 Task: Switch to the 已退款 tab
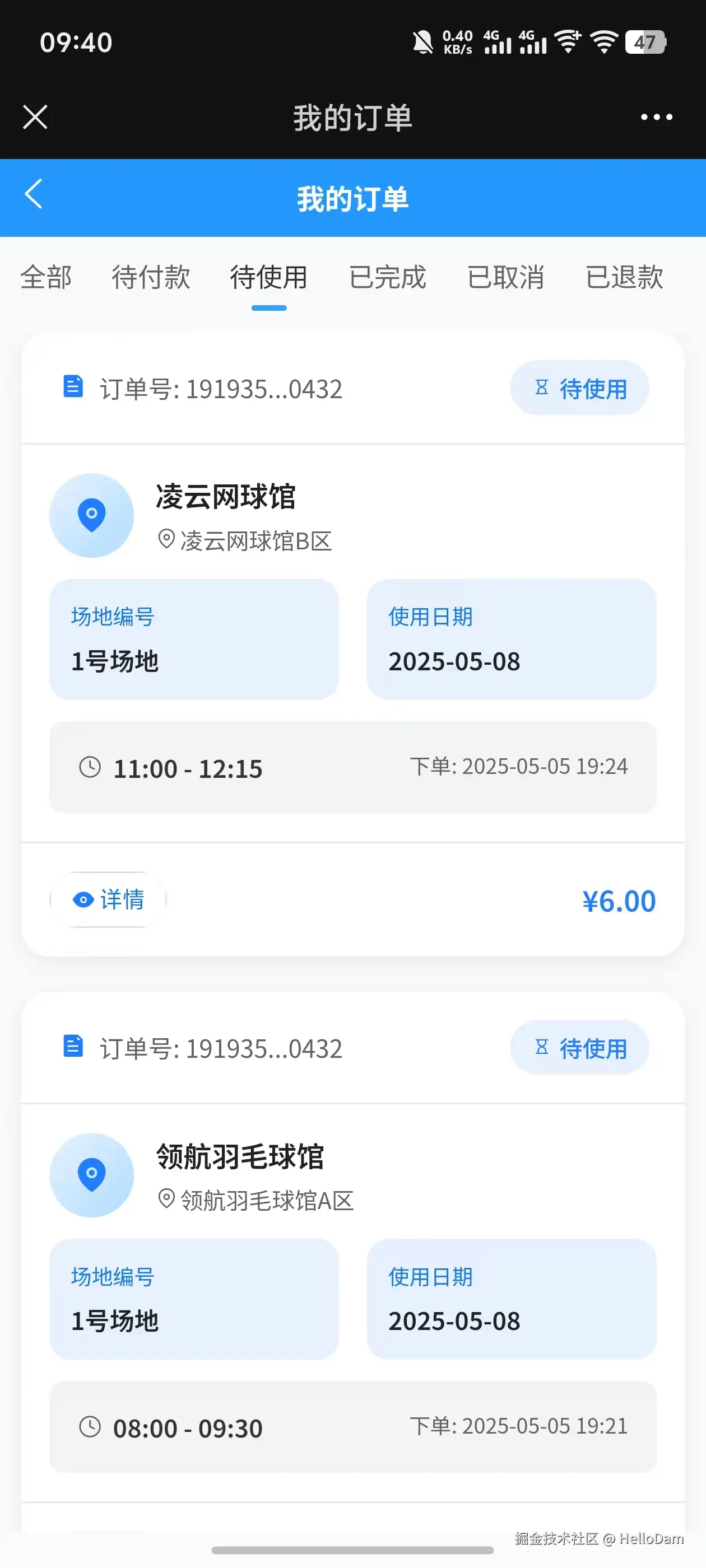pos(623,278)
